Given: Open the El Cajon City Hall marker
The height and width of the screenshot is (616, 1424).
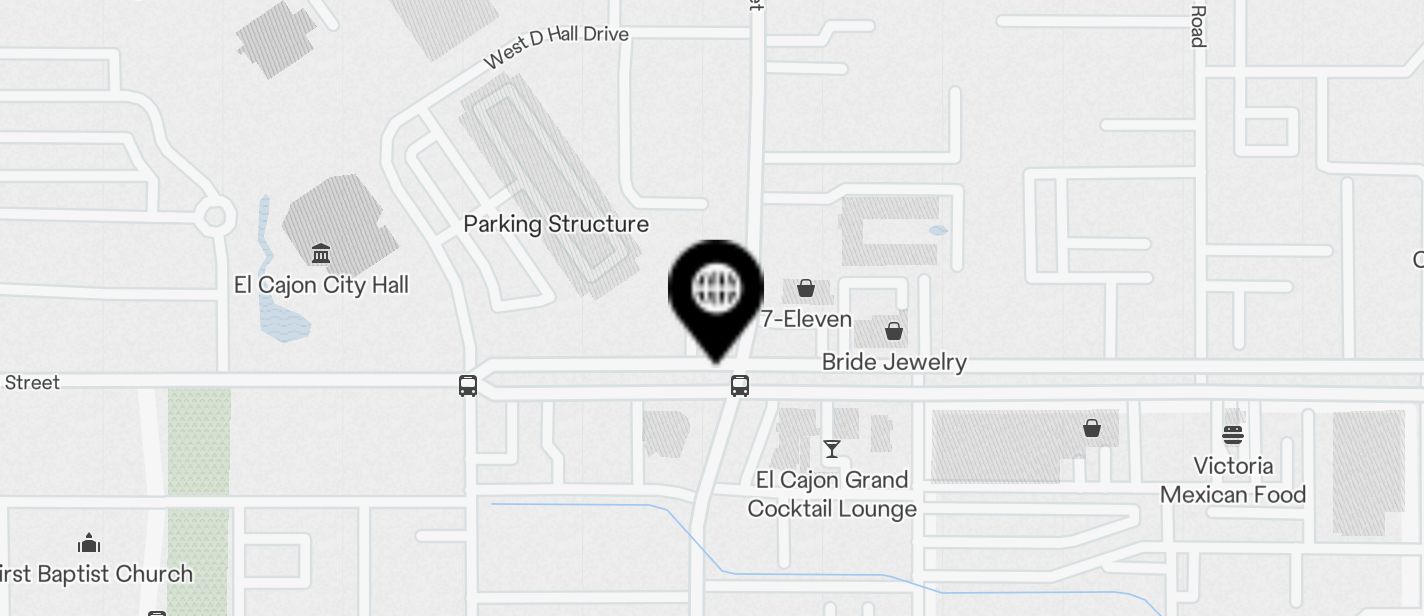Looking at the screenshot, I should point(321,254).
